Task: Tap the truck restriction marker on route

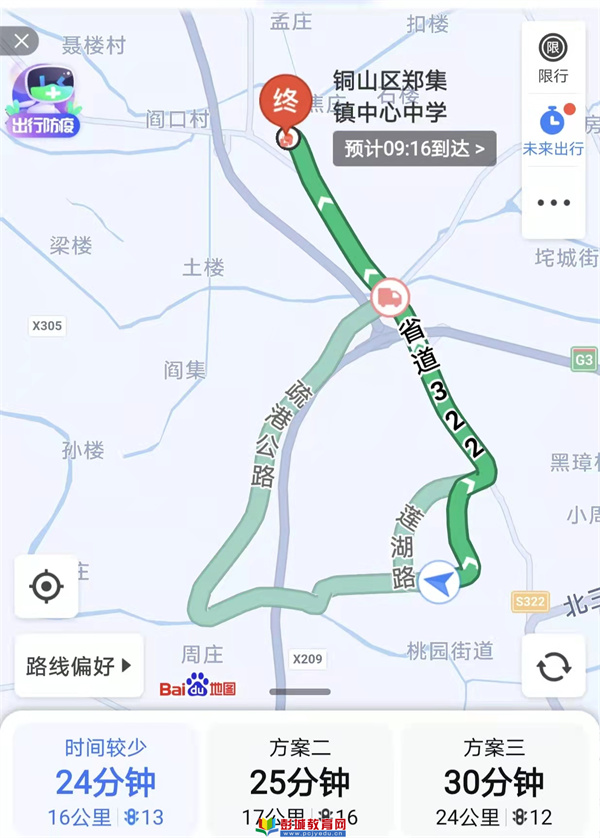Action: click(389, 298)
